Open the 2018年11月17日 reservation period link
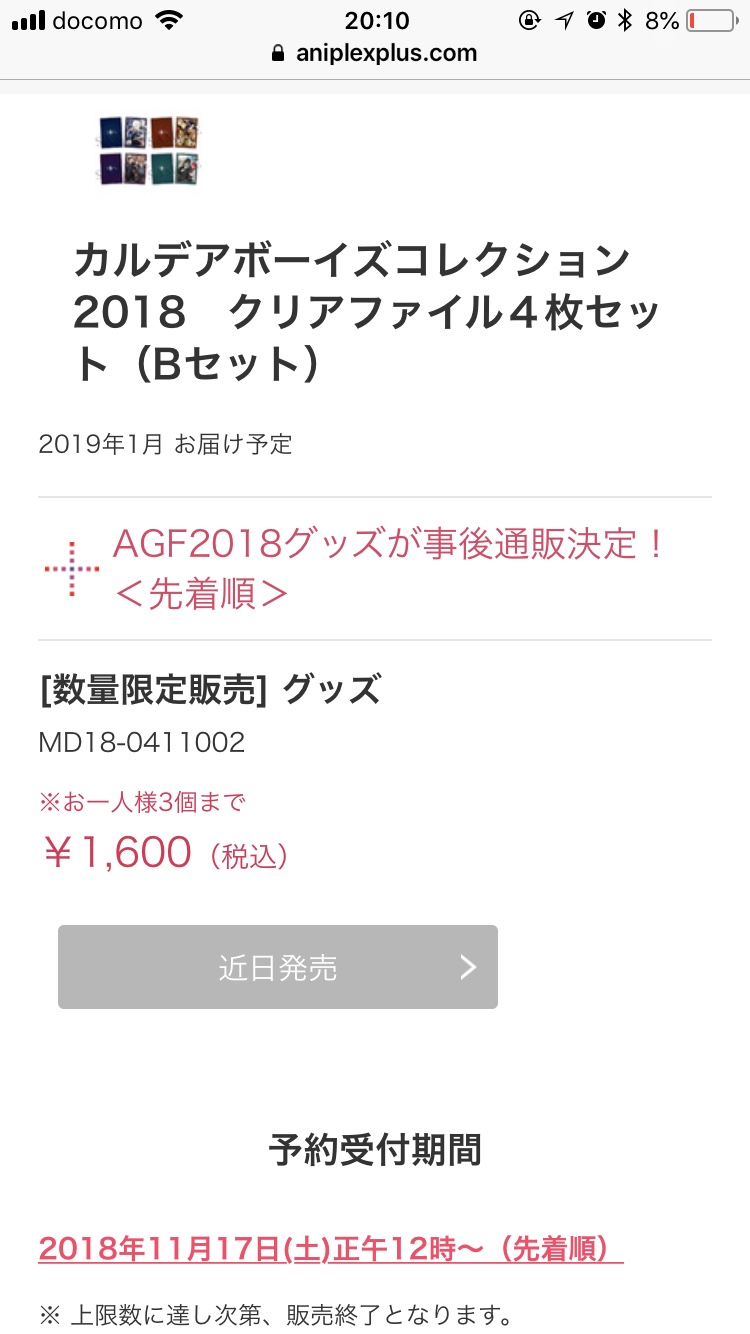This screenshot has height=1334, width=750. pyautogui.click(x=330, y=1248)
